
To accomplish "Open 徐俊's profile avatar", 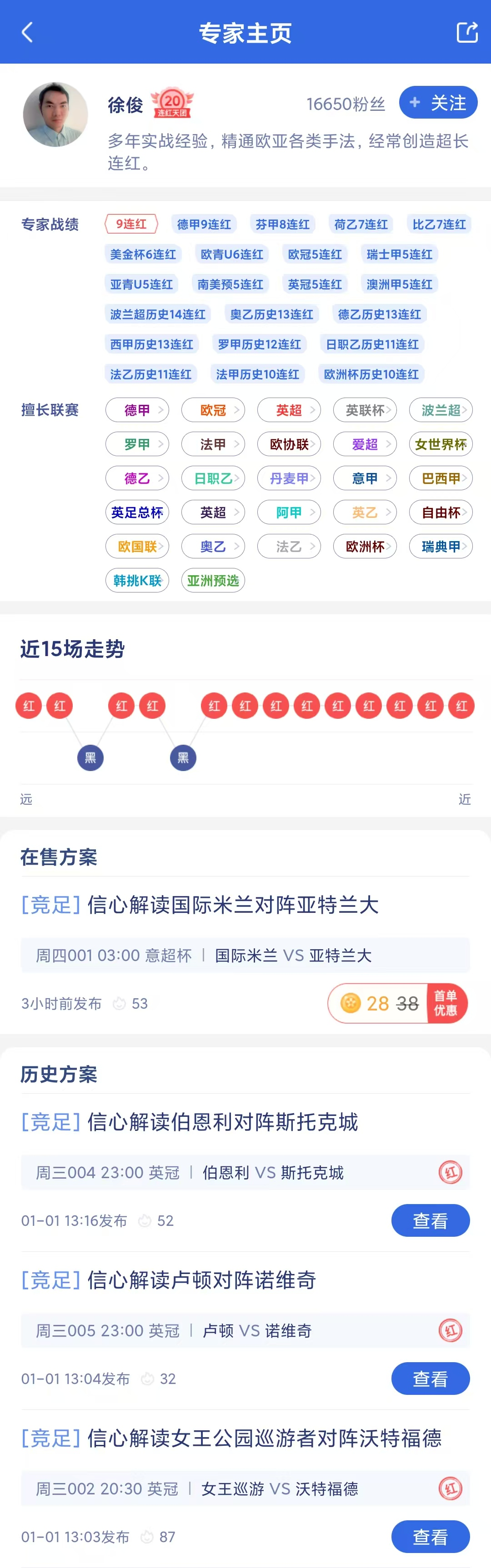I will click(55, 115).
